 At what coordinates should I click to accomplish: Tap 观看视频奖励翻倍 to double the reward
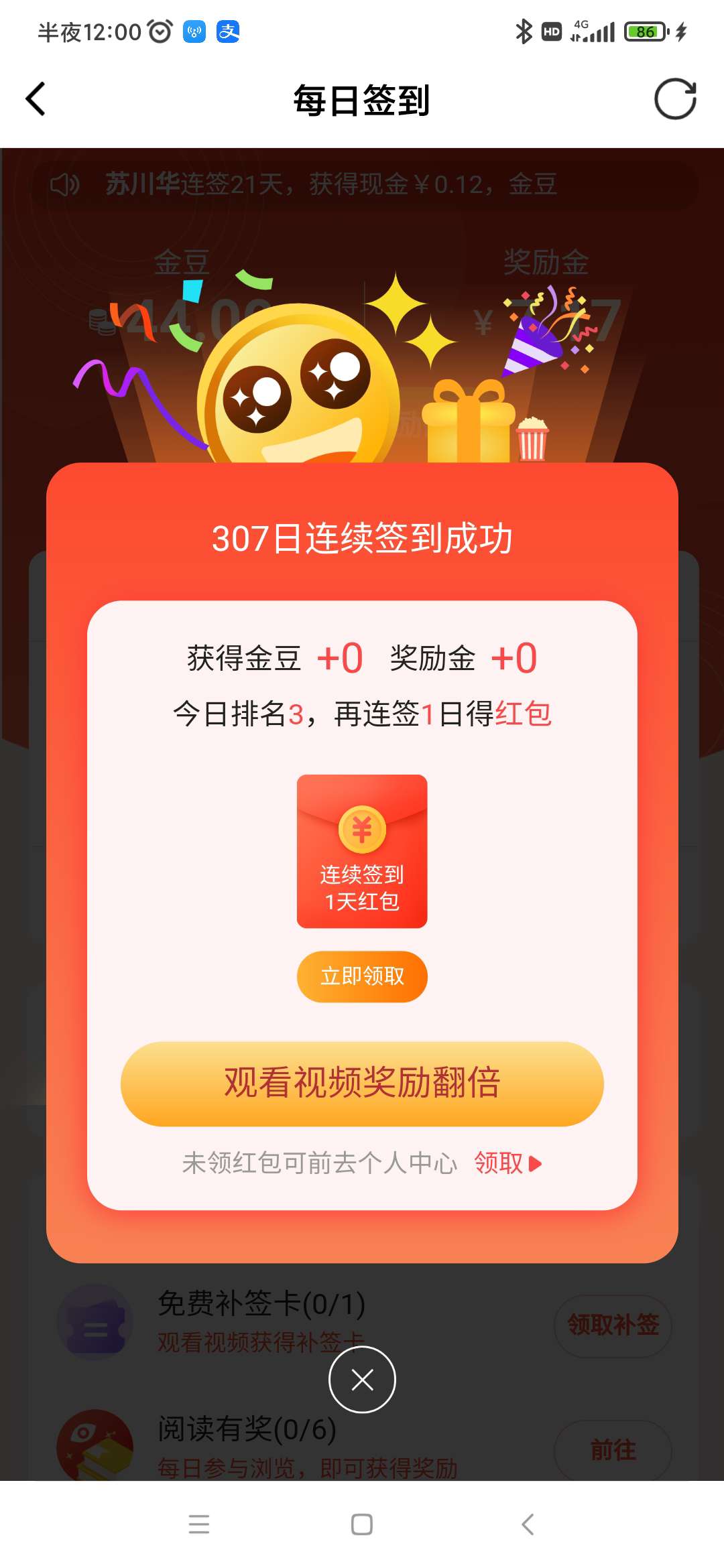pos(362,1084)
